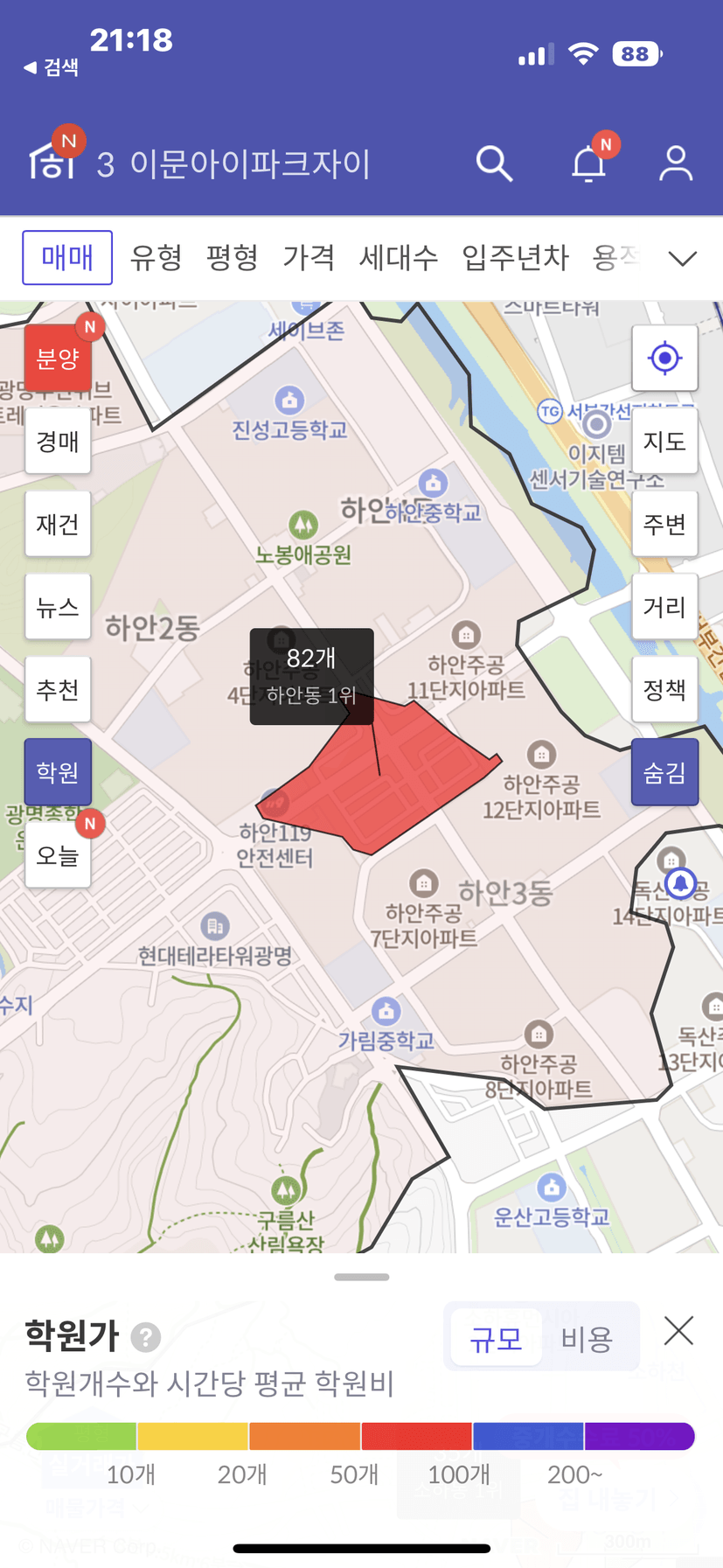Open the search magnifier icon
Screen dimensions: 723x1568
494,164
